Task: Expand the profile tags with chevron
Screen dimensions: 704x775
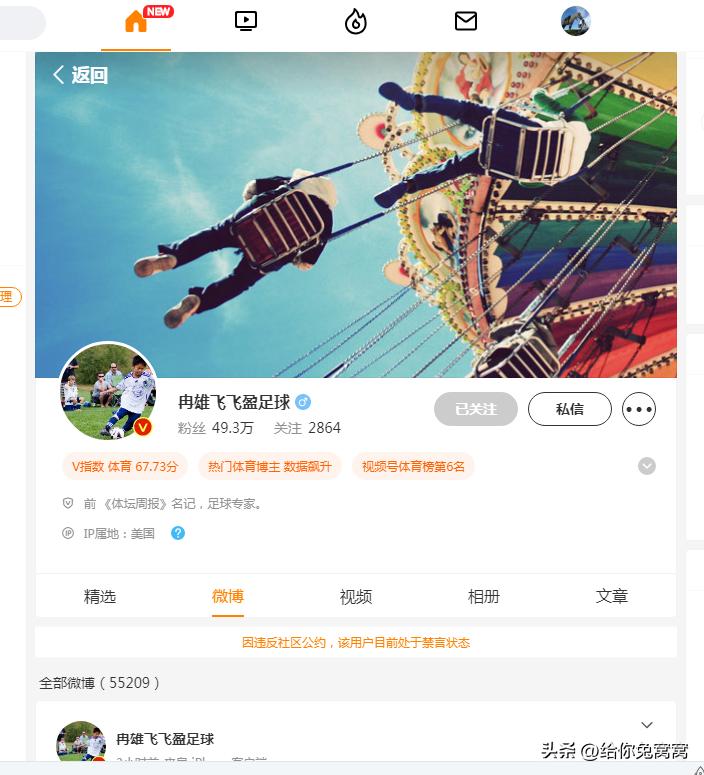Action: (647, 466)
